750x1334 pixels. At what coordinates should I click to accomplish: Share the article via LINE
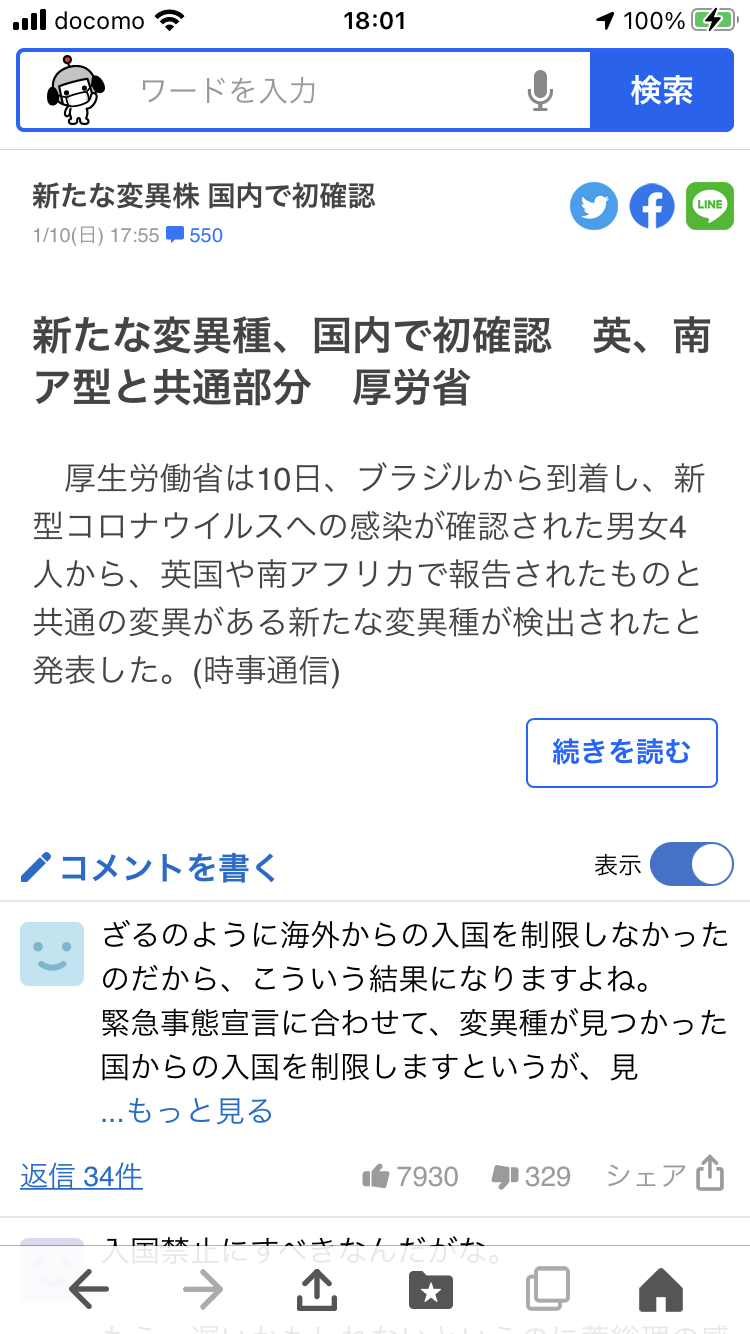pyautogui.click(x=709, y=207)
